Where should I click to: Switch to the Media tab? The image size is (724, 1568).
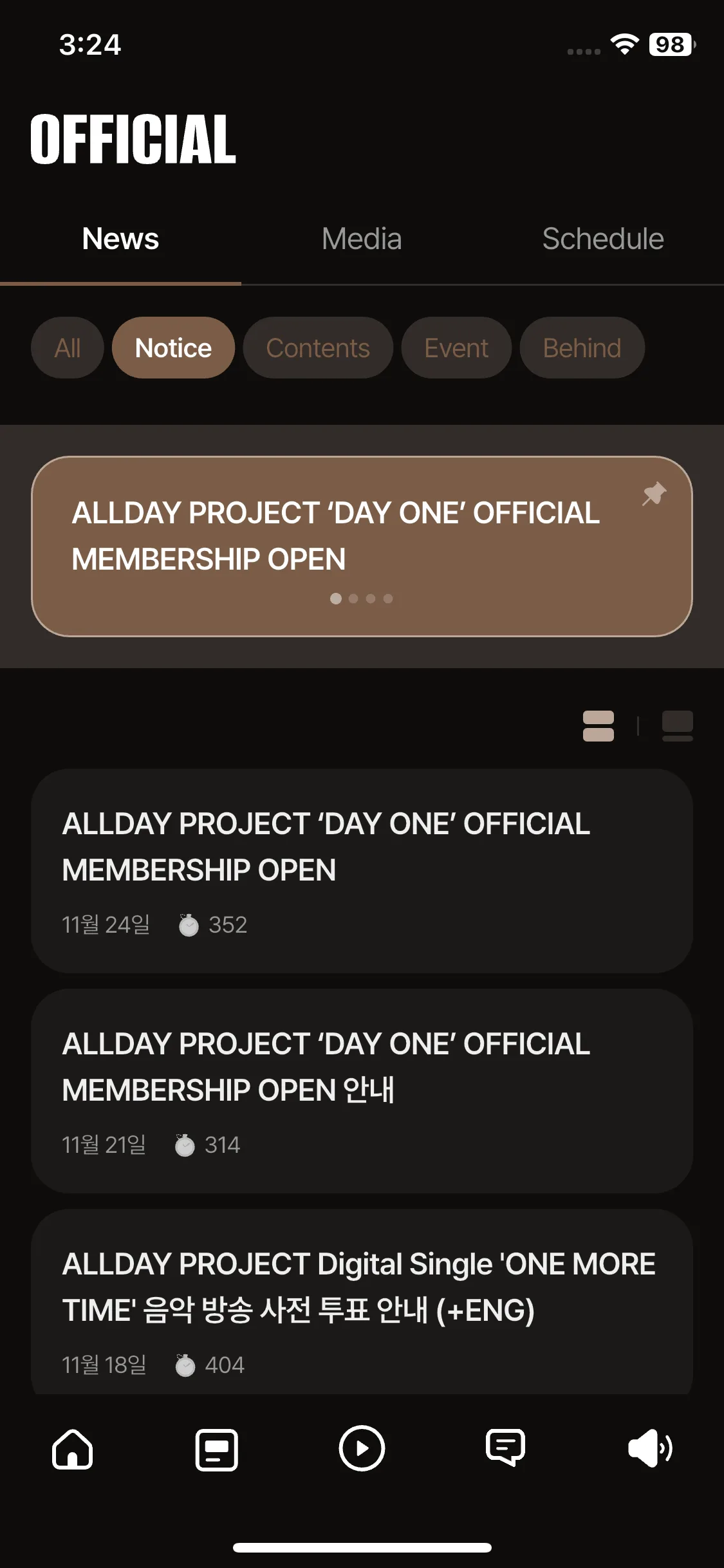[362, 239]
